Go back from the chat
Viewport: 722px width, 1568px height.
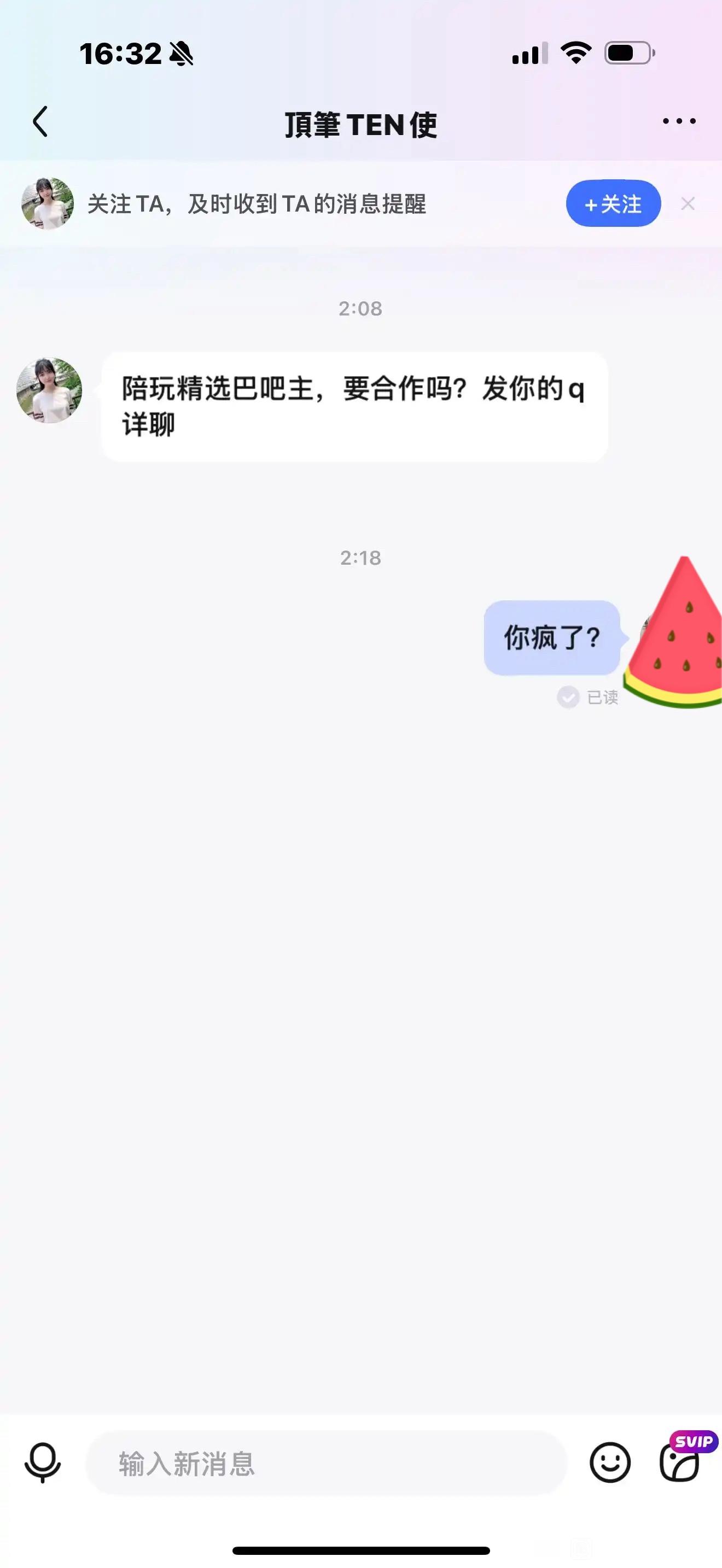click(40, 122)
